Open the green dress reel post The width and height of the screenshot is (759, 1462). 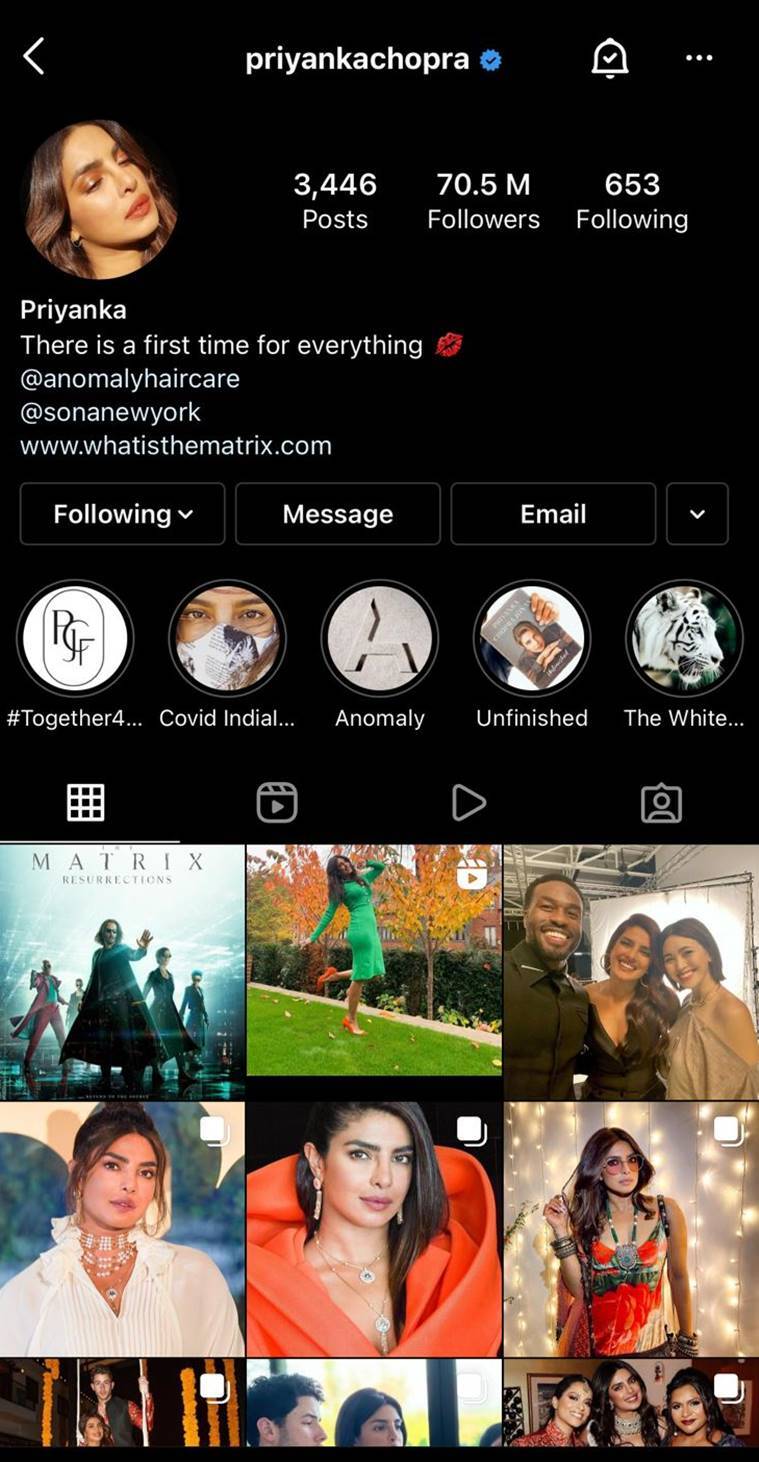374,972
